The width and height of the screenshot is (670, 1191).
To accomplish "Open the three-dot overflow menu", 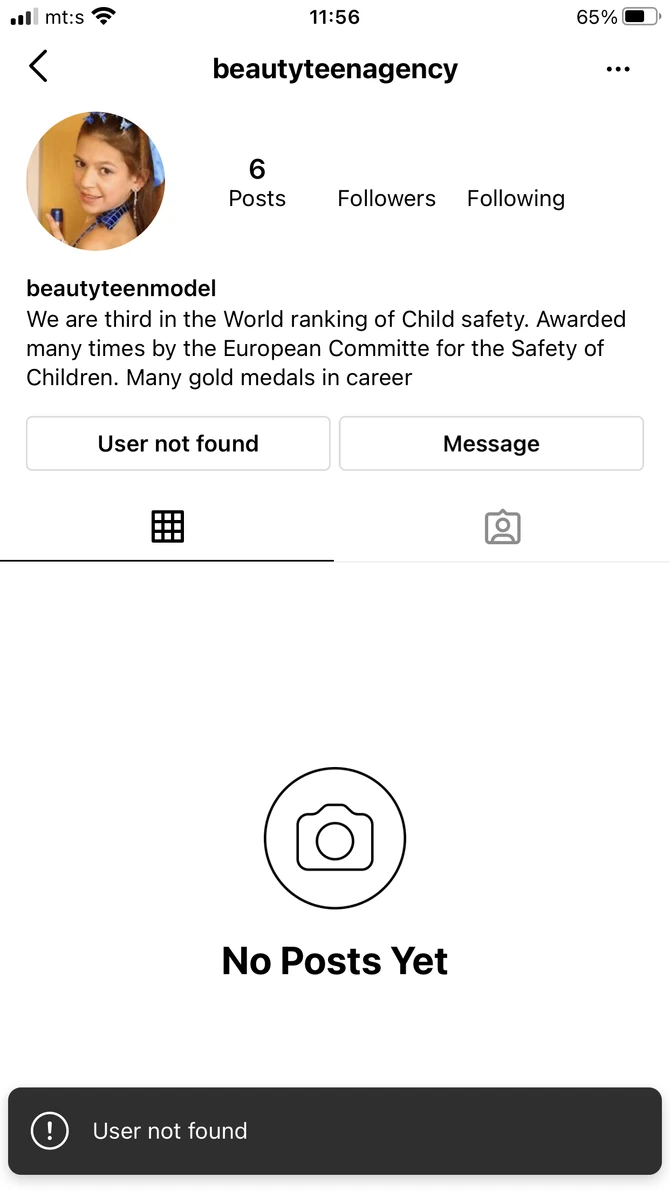I will 618,69.
